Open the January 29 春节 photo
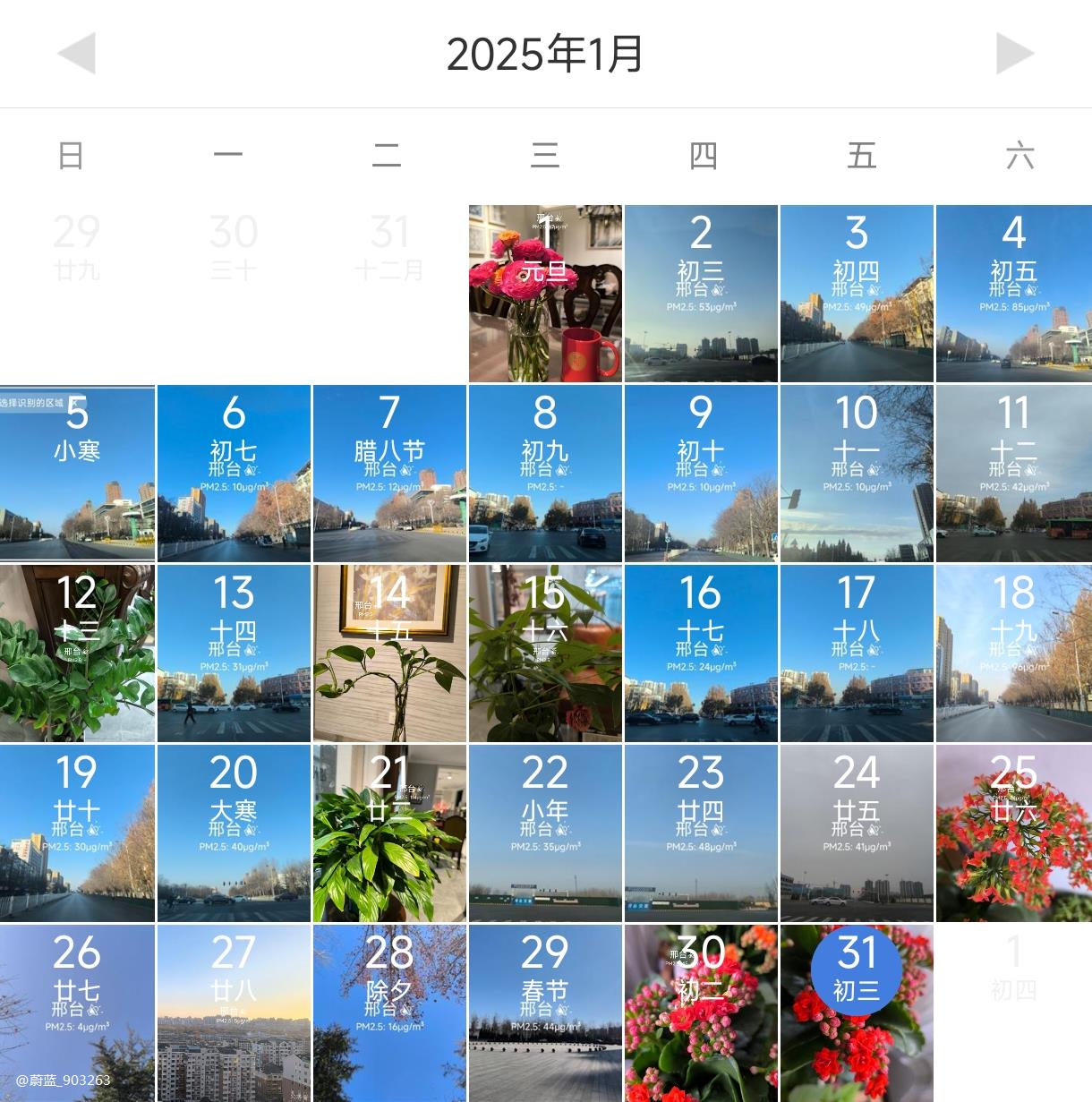This screenshot has height=1102, width=1092. click(545, 1013)
